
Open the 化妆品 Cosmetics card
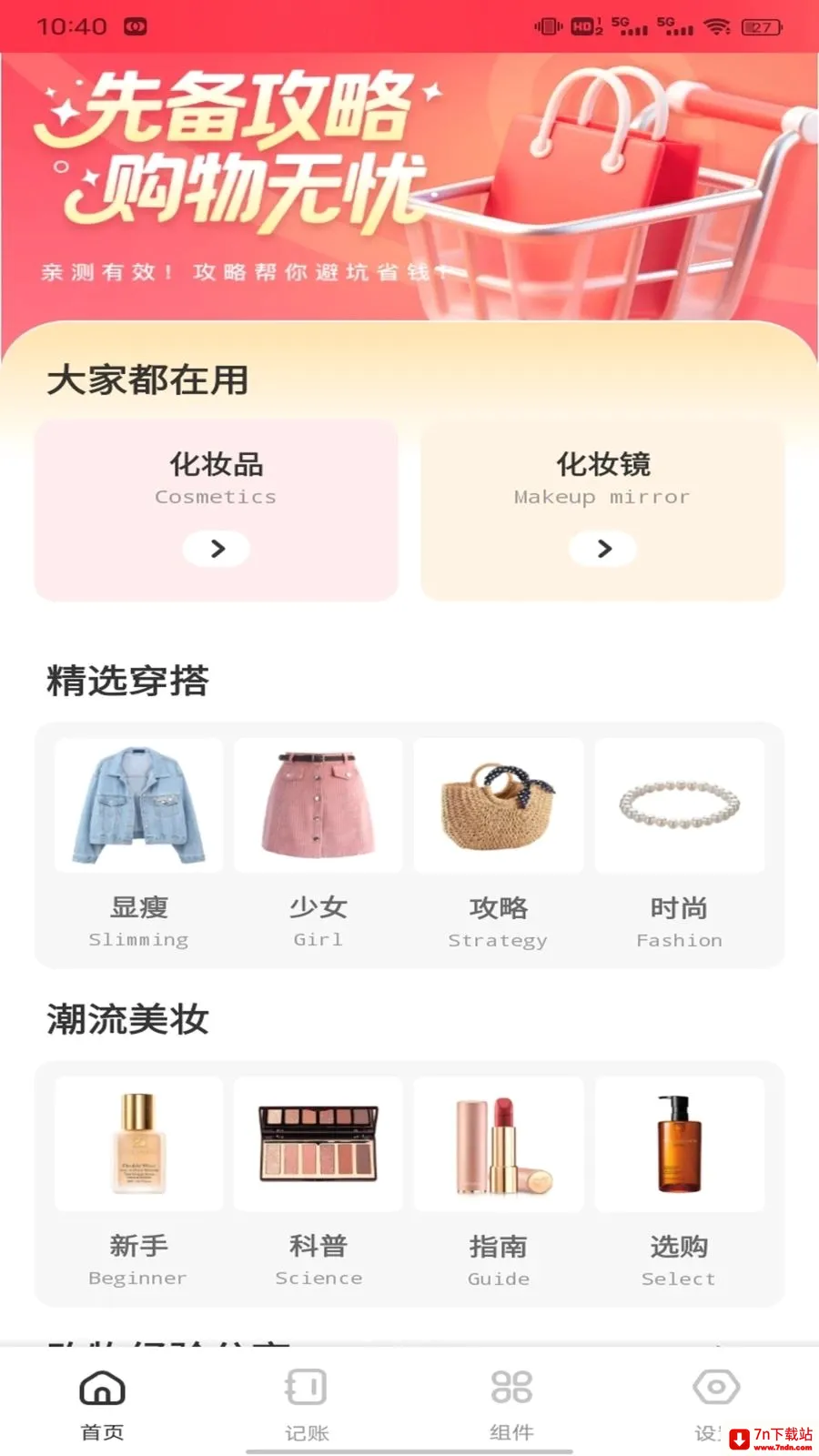(217, 510)
